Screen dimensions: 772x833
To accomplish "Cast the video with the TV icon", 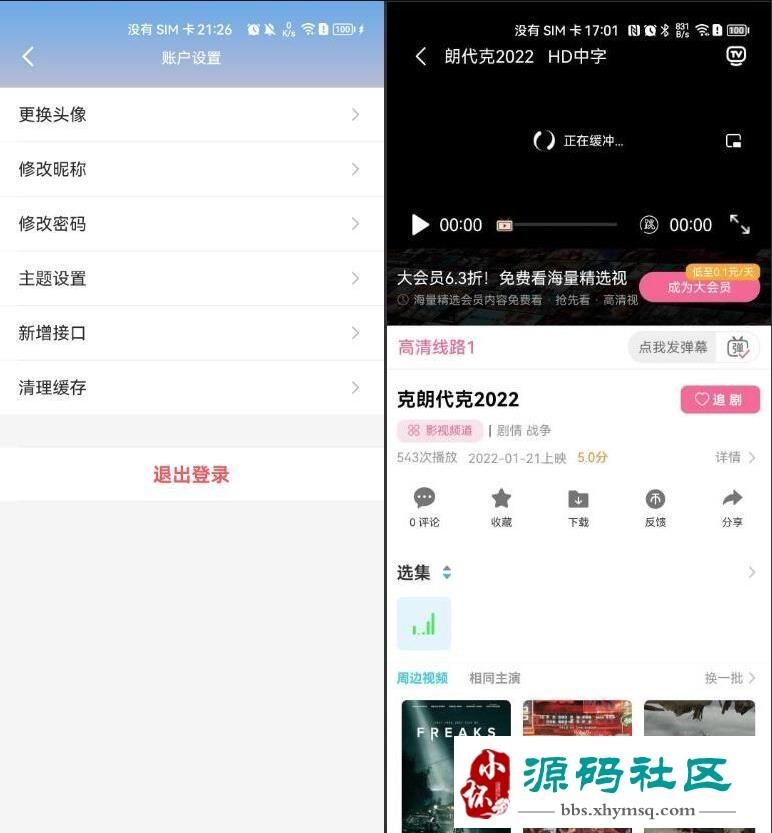I will [736, 56].
